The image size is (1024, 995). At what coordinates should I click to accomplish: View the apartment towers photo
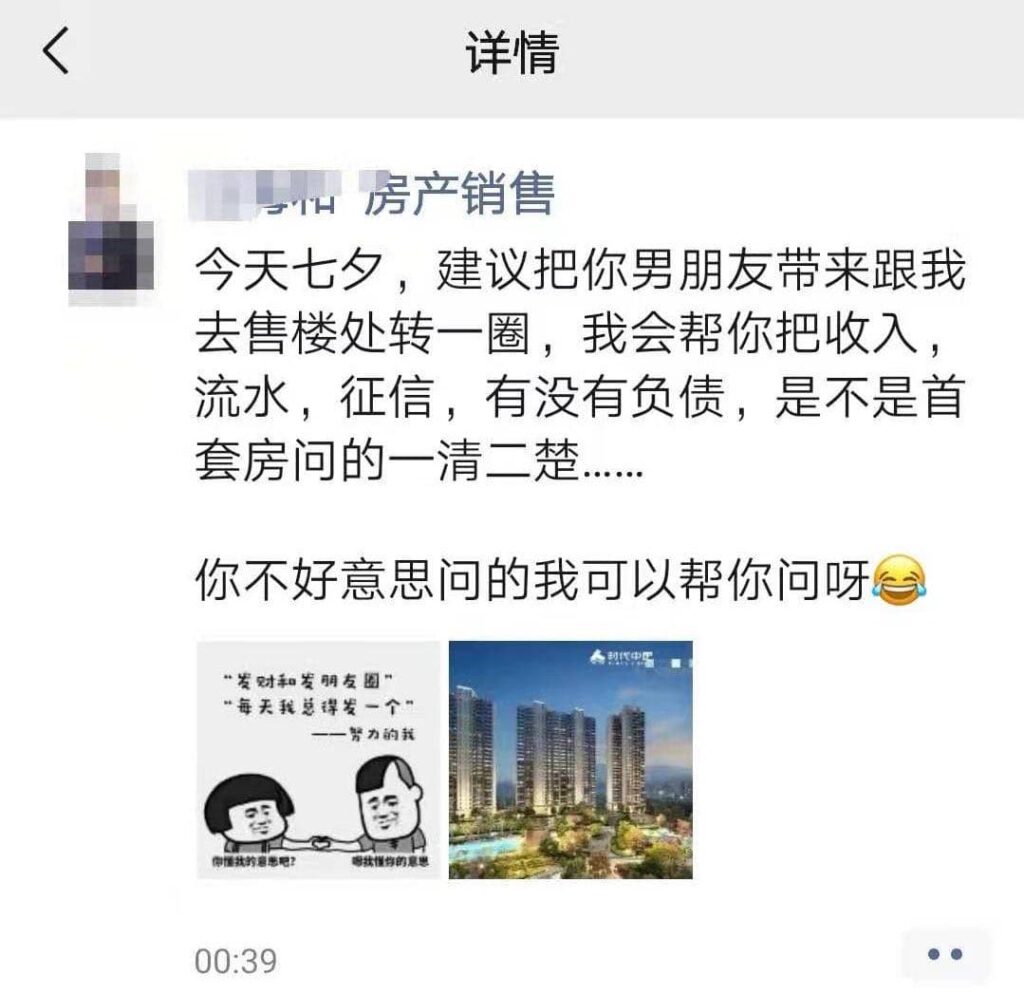tap(570, 759)
